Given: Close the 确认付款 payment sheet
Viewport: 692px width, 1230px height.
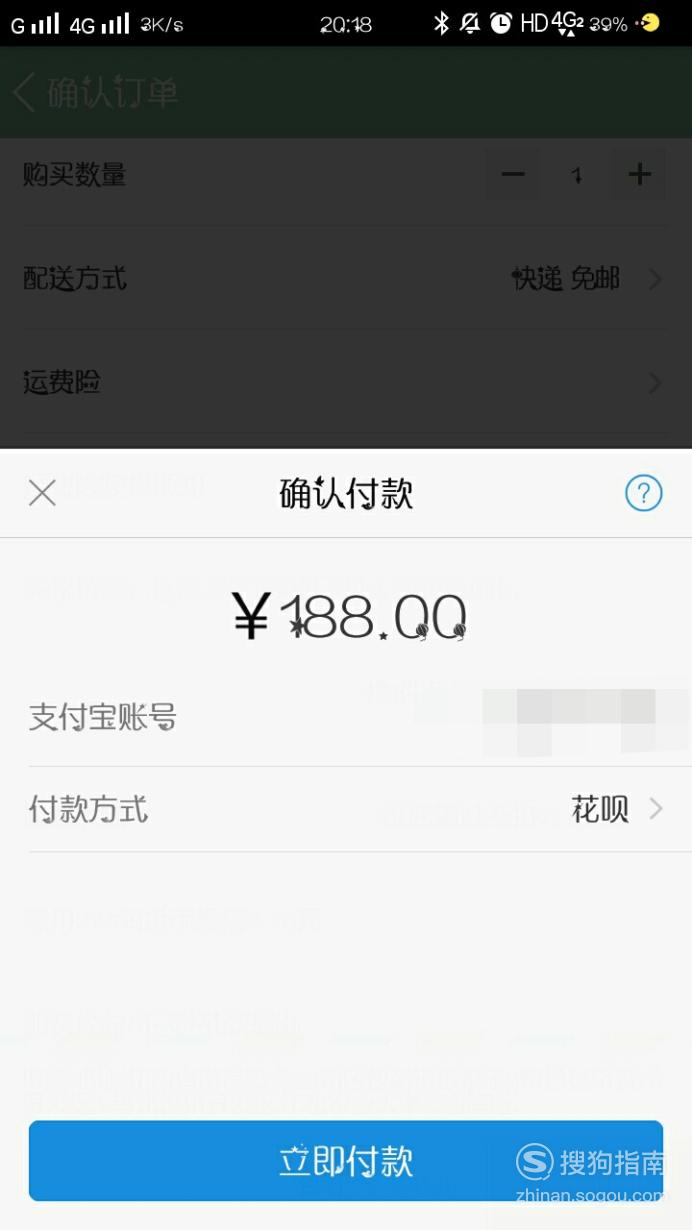Looking at the screenshot, I should click(42, 492).
